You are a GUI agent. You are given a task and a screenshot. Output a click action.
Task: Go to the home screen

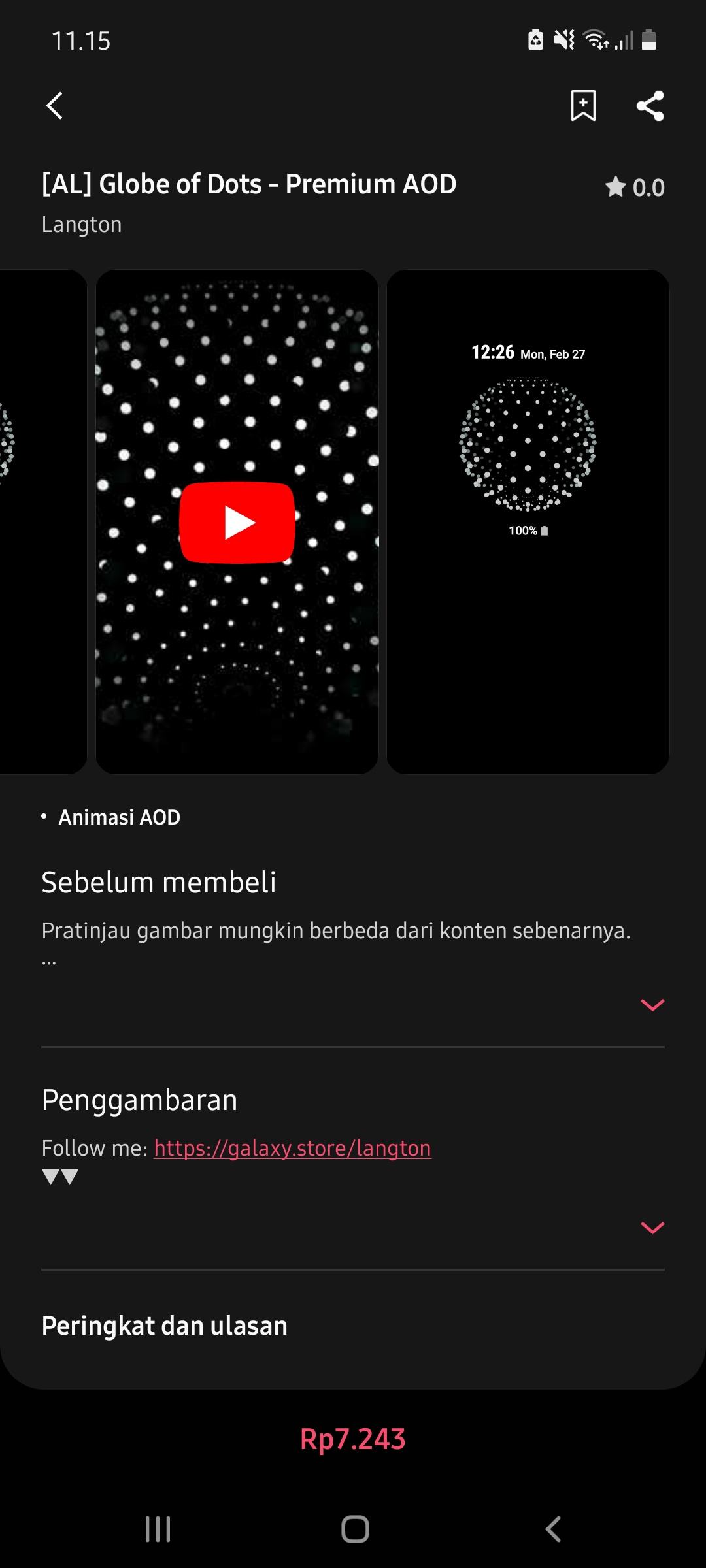click(355, 1529)
